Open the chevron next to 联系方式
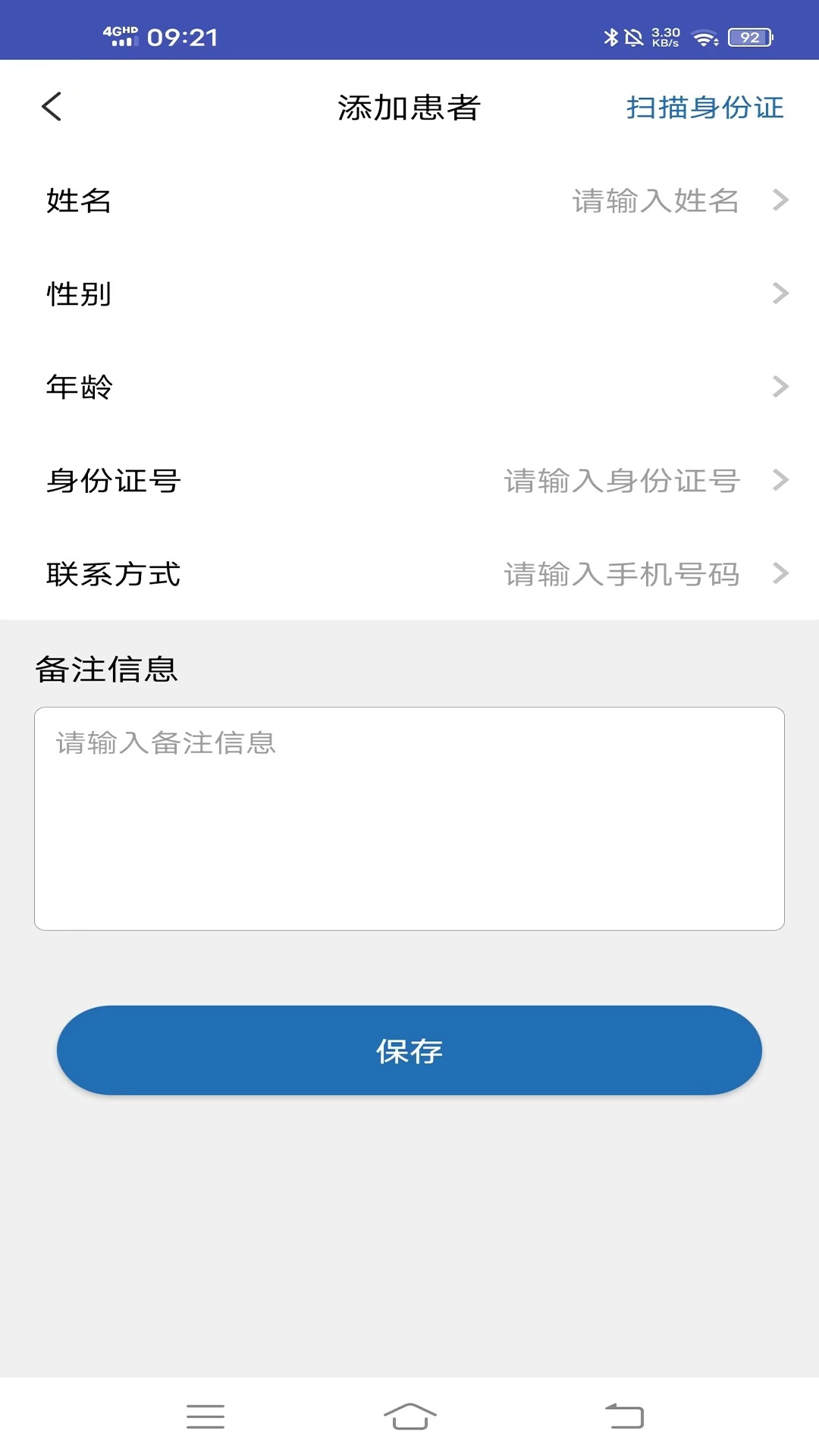Viewport: 819px width, 1456px height. (780, 574)
